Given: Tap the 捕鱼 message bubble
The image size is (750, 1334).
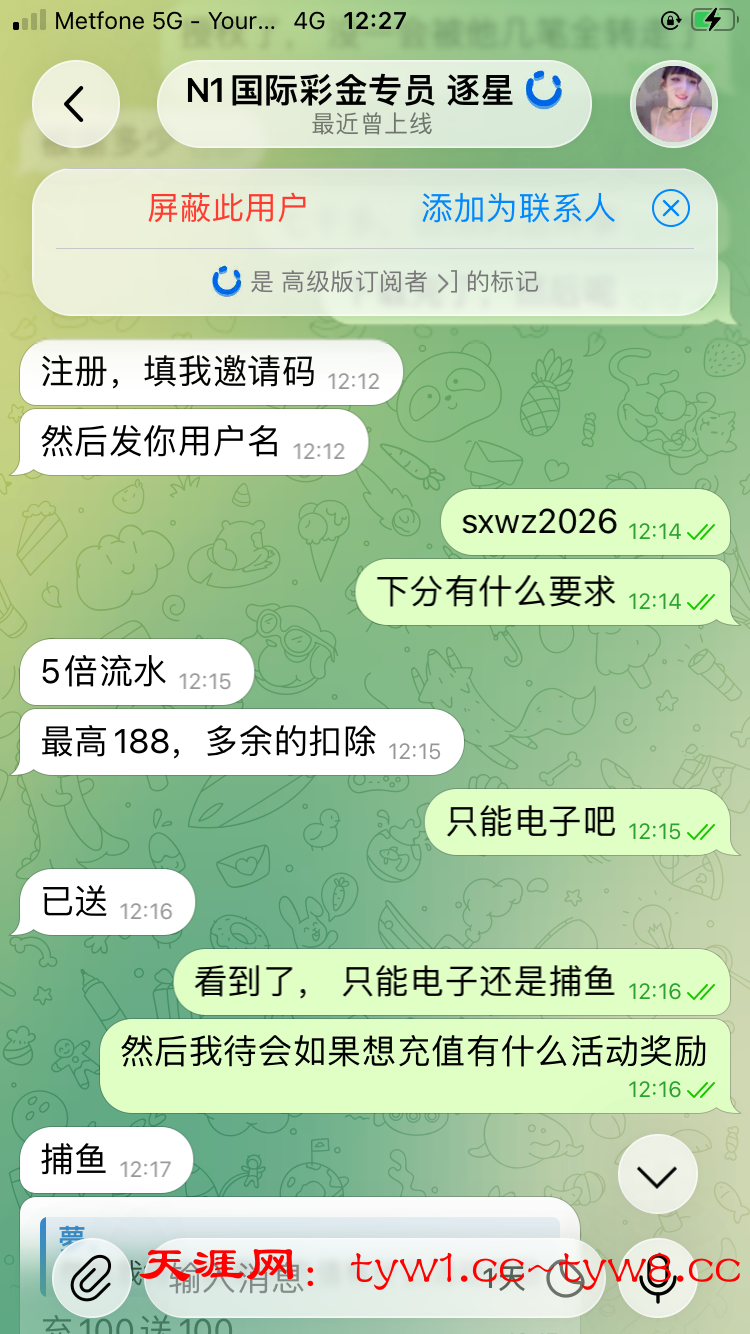Looking at the screenshot, I should (105, 1160).
